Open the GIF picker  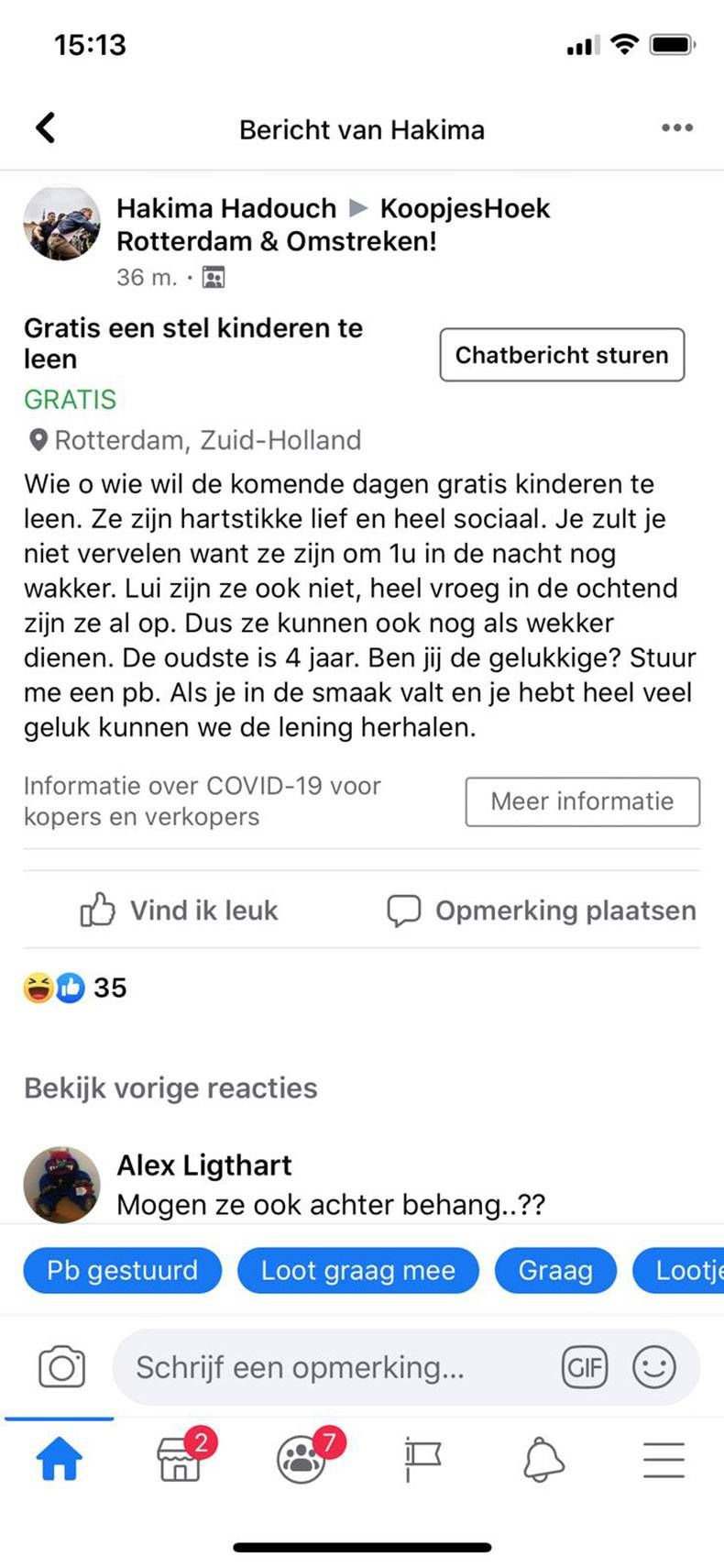click(585, 1366)
